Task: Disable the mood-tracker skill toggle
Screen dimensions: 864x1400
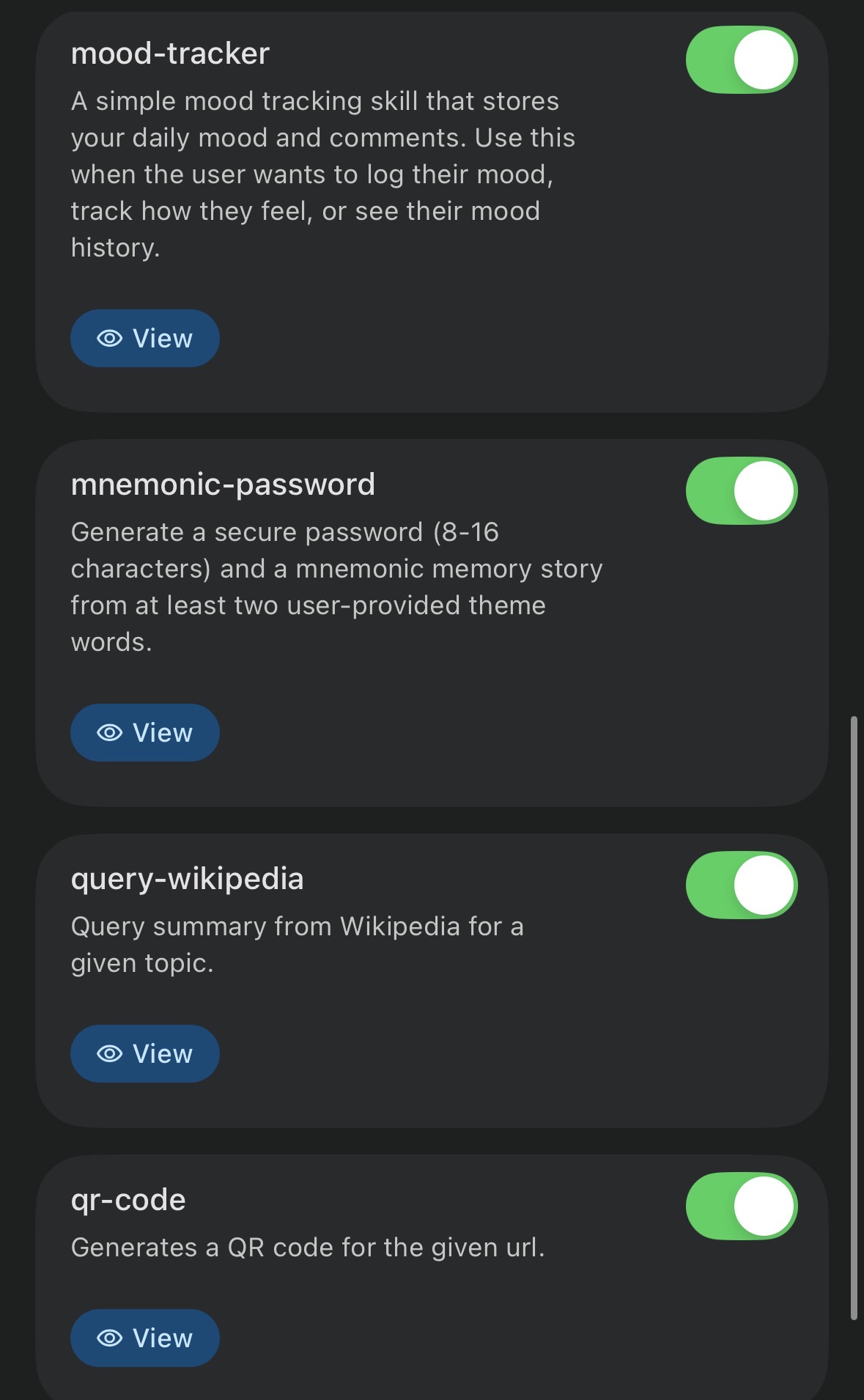Action: (x=741, y=59)
